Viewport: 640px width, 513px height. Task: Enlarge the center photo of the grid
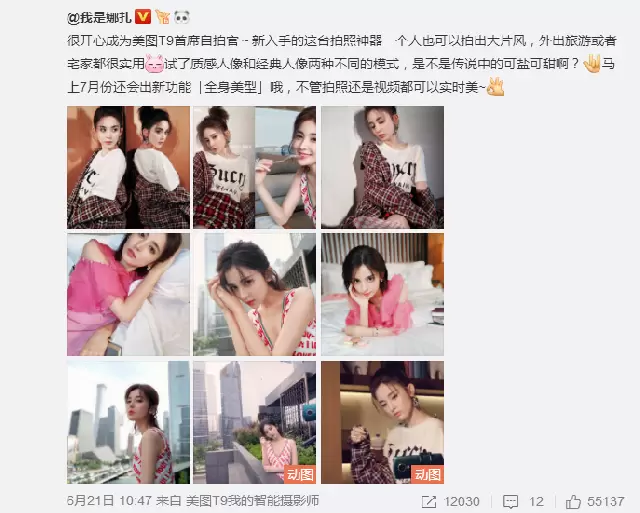255,295
